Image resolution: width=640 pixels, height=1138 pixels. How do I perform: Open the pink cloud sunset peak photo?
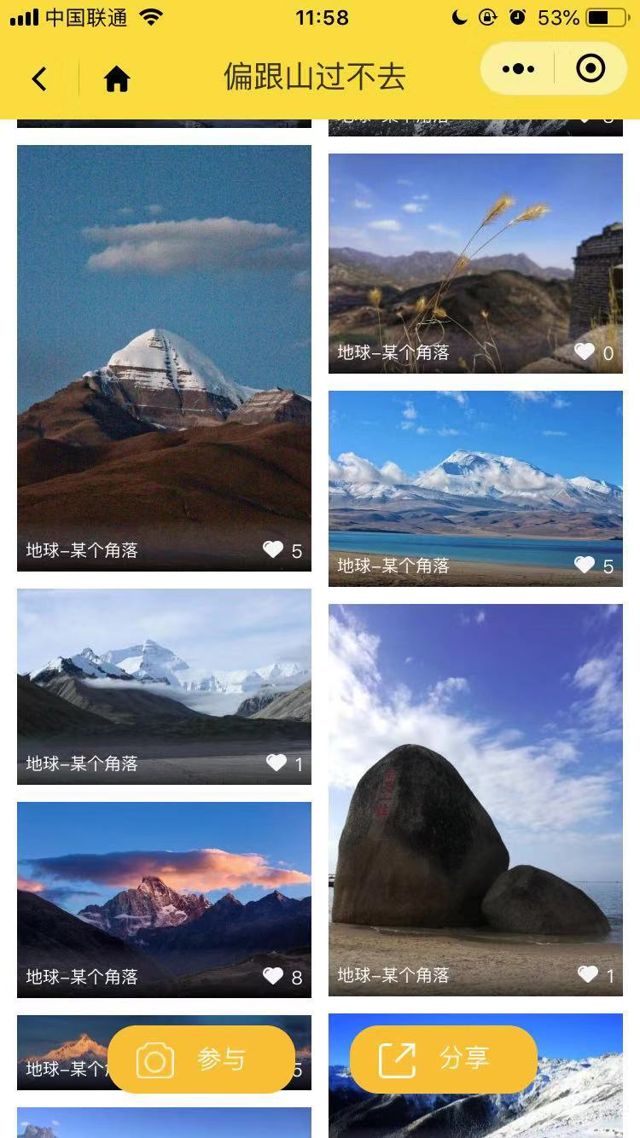(x=164, y=900)
